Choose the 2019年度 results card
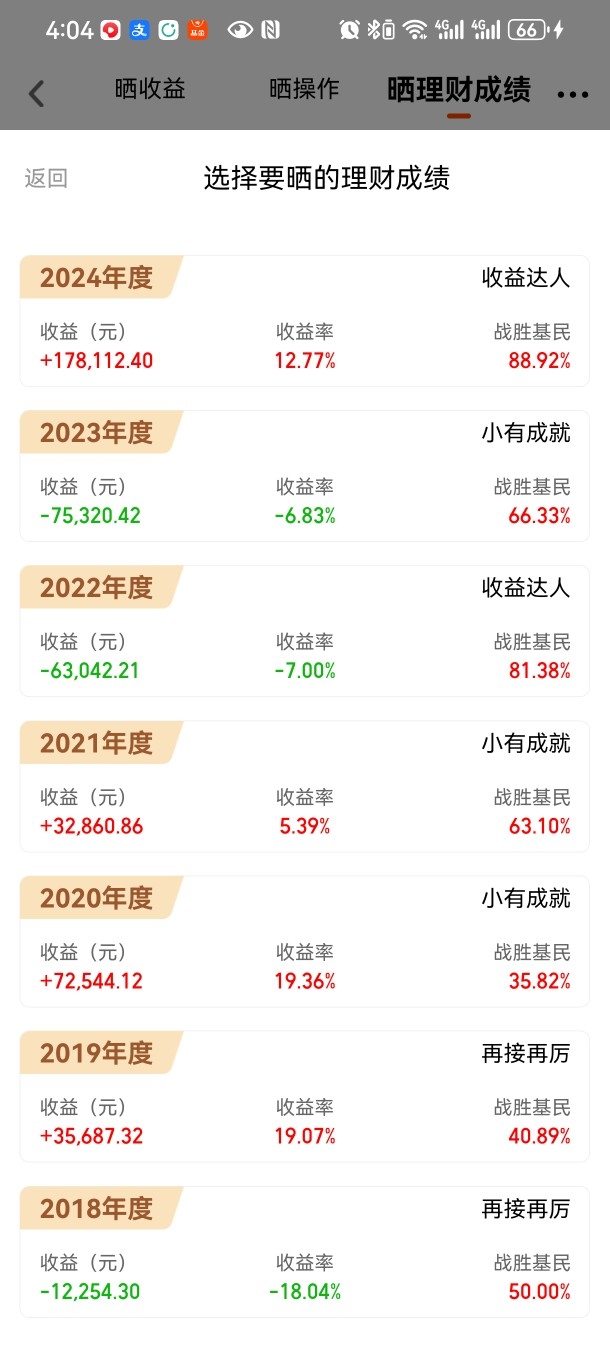 click(x=305, y=1096)
